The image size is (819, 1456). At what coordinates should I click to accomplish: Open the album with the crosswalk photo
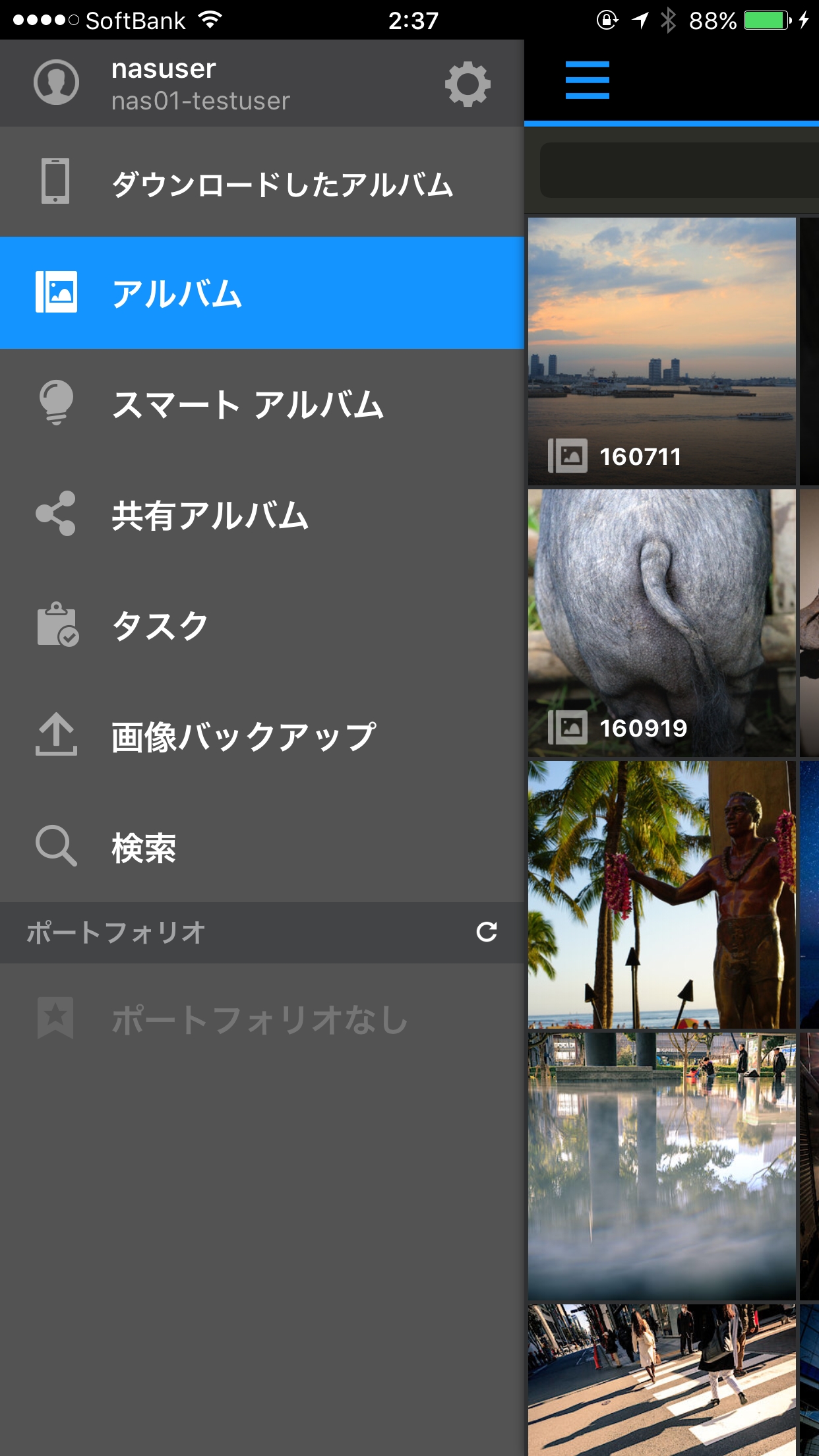point(661,1380)
